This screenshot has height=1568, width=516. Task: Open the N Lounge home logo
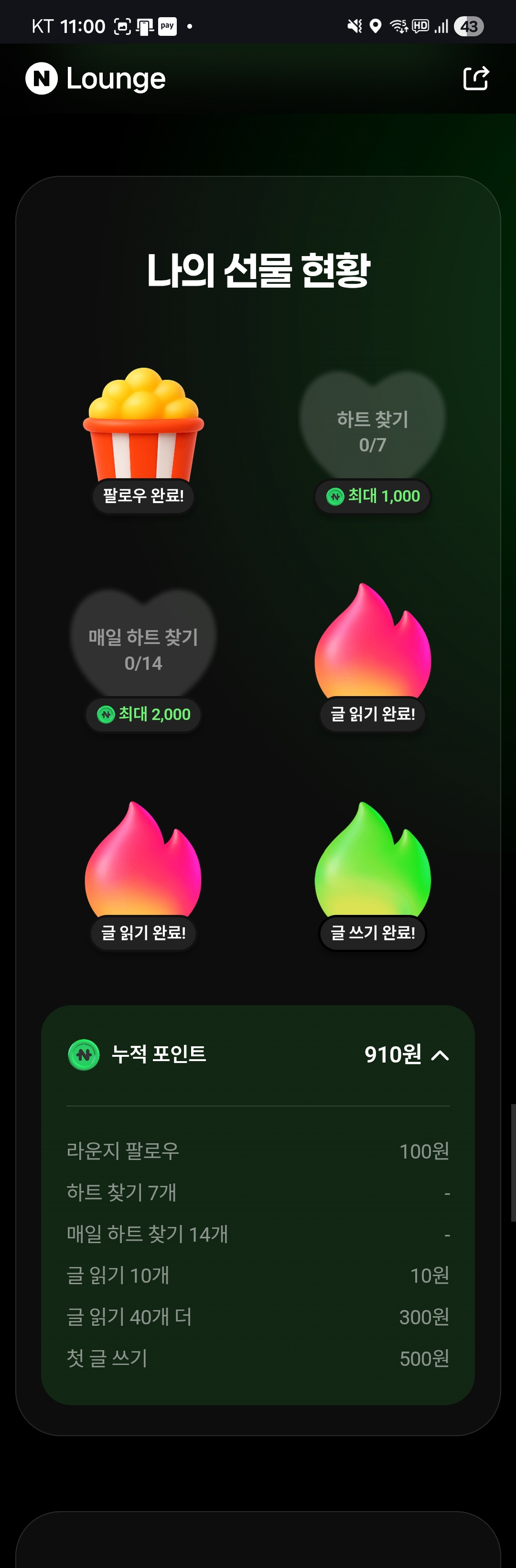click(x=96, y=78)
